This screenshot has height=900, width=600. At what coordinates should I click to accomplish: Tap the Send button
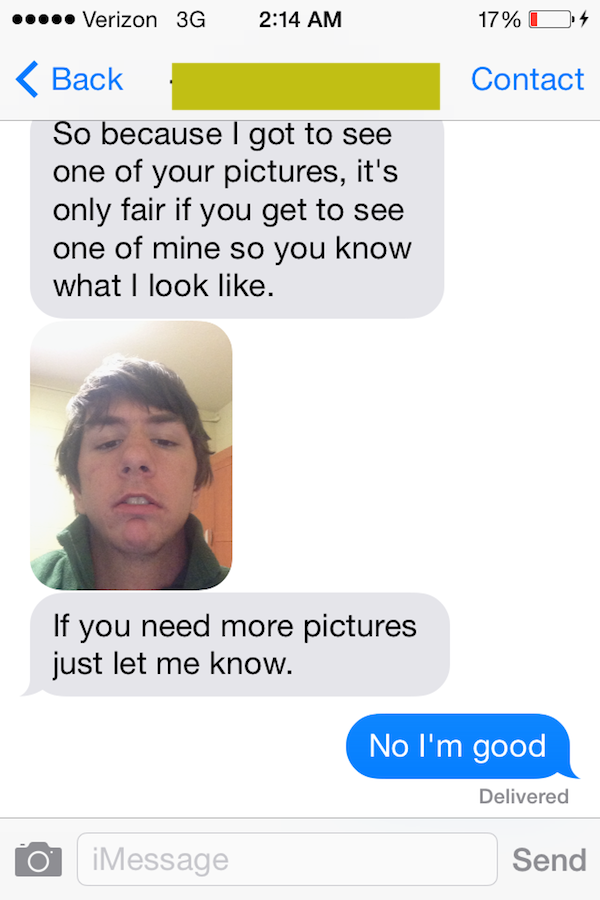[549, 859]
